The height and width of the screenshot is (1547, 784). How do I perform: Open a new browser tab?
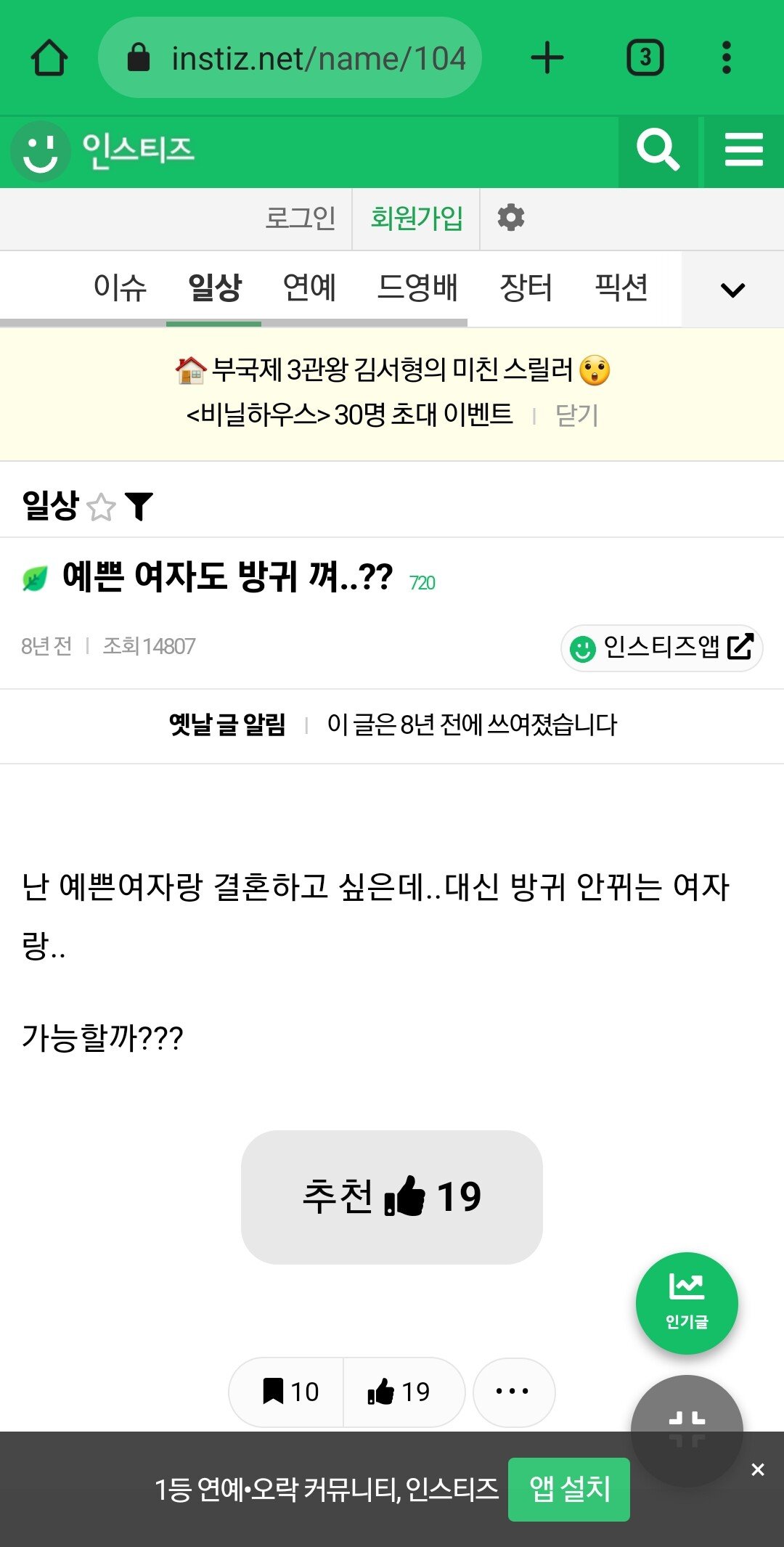pyautogui.click(x=547, y=58)
